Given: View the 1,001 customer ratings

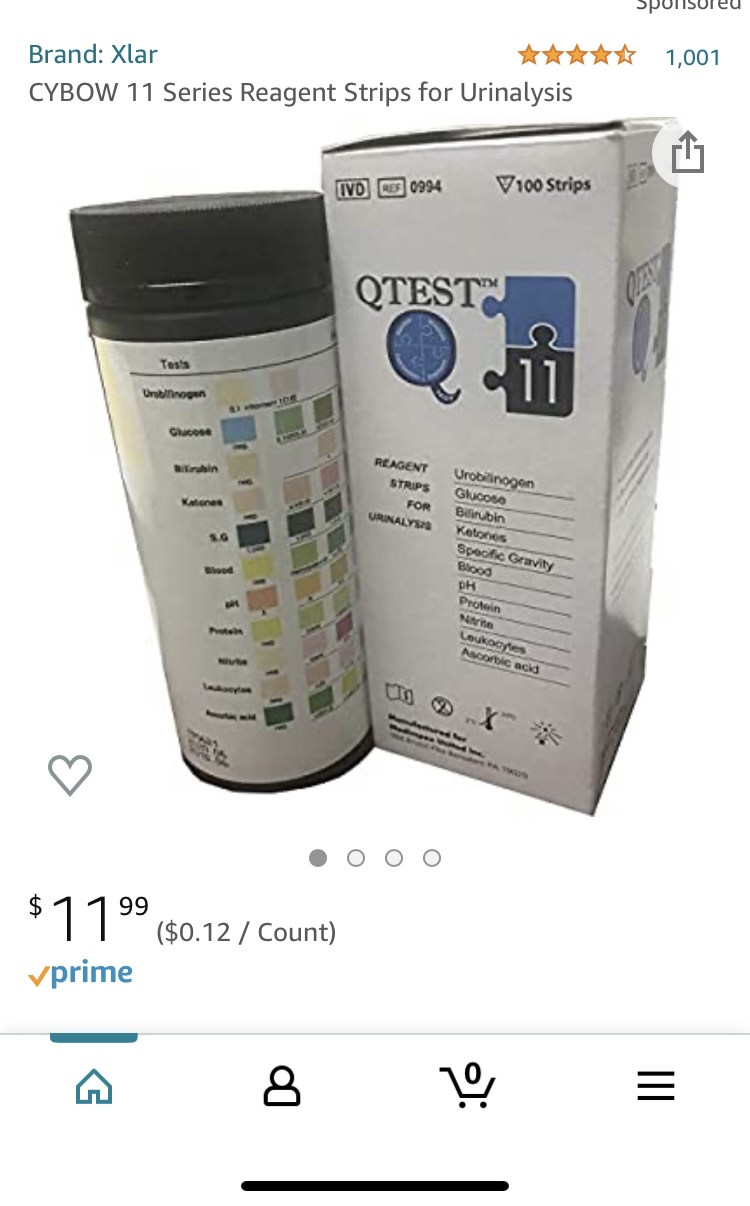Looking at the screenshot, I should point(692,56).
